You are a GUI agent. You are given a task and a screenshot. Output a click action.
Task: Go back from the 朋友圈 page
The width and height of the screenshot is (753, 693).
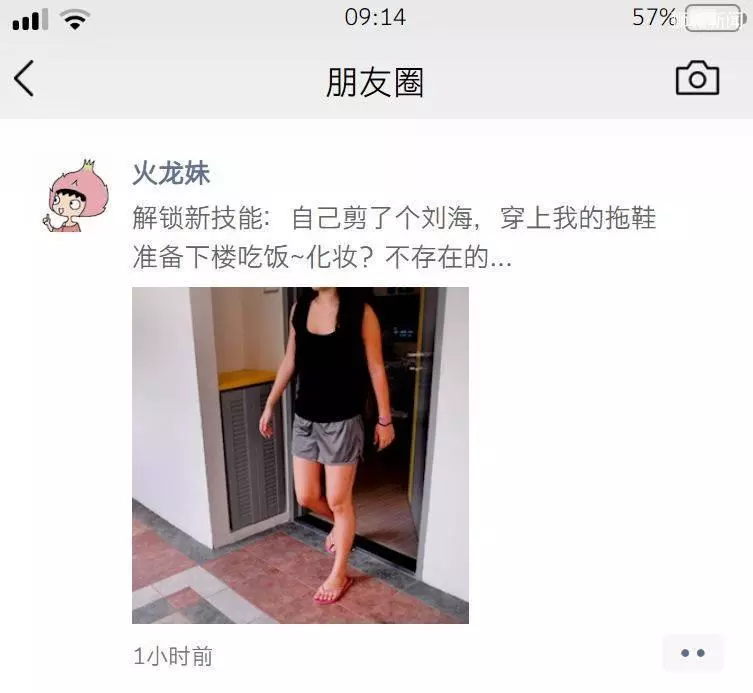[25, 79]
